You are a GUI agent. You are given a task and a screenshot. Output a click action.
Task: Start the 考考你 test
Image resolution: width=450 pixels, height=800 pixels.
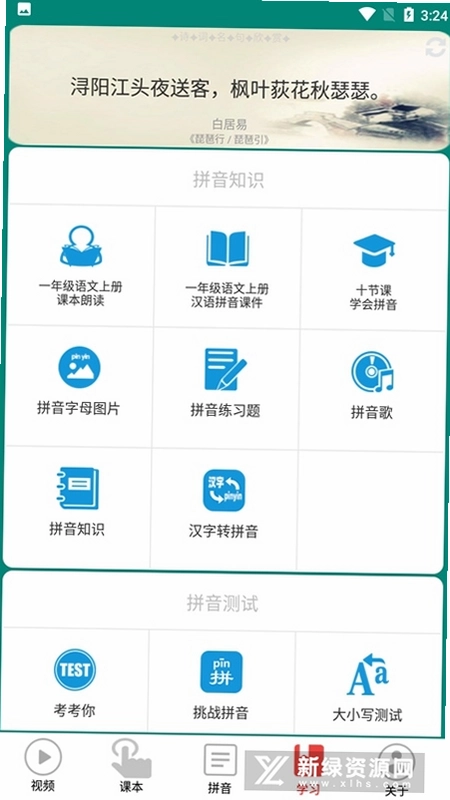74,680
